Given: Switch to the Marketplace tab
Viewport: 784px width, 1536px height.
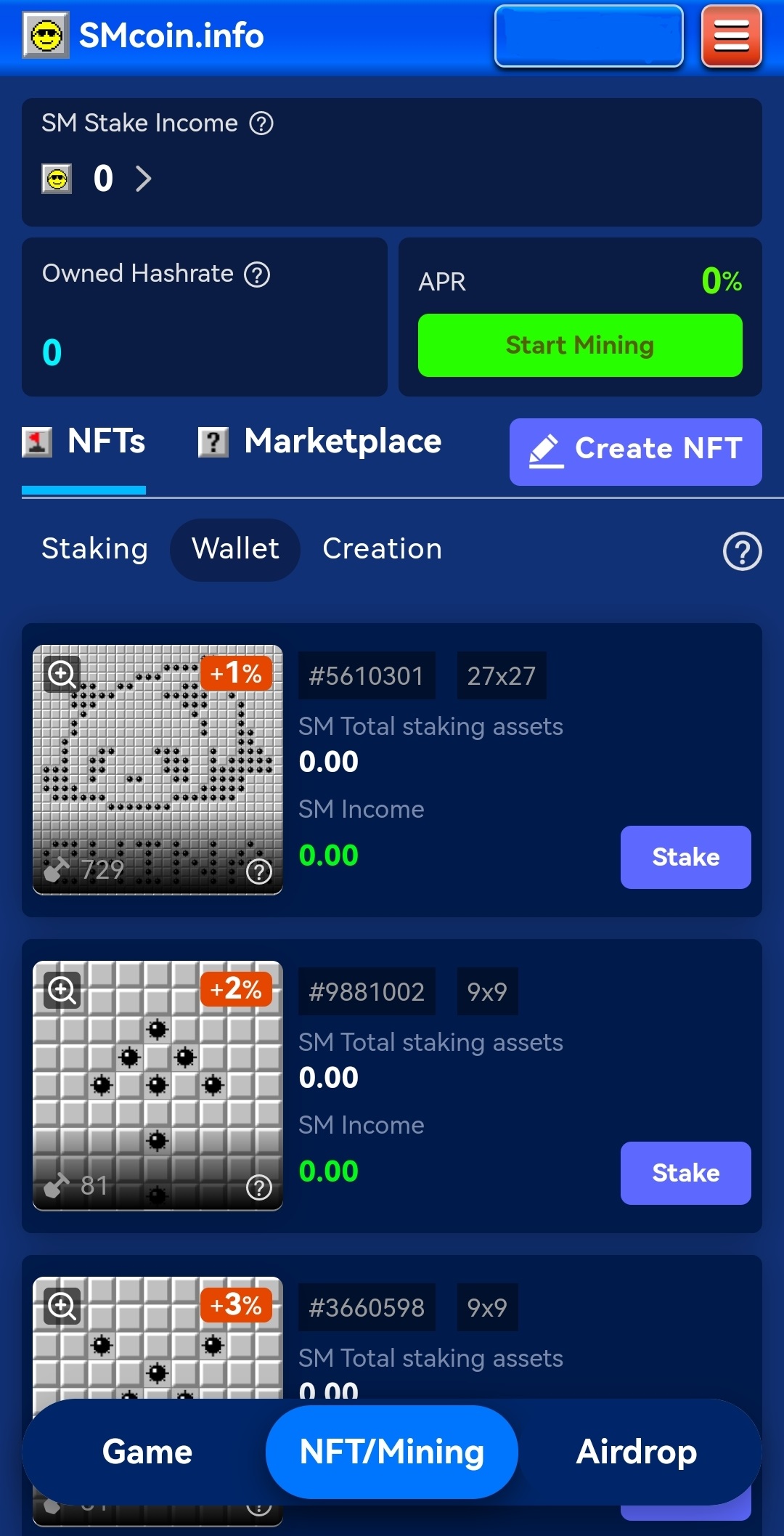Looking at the screenshot, I should point(320,442).
